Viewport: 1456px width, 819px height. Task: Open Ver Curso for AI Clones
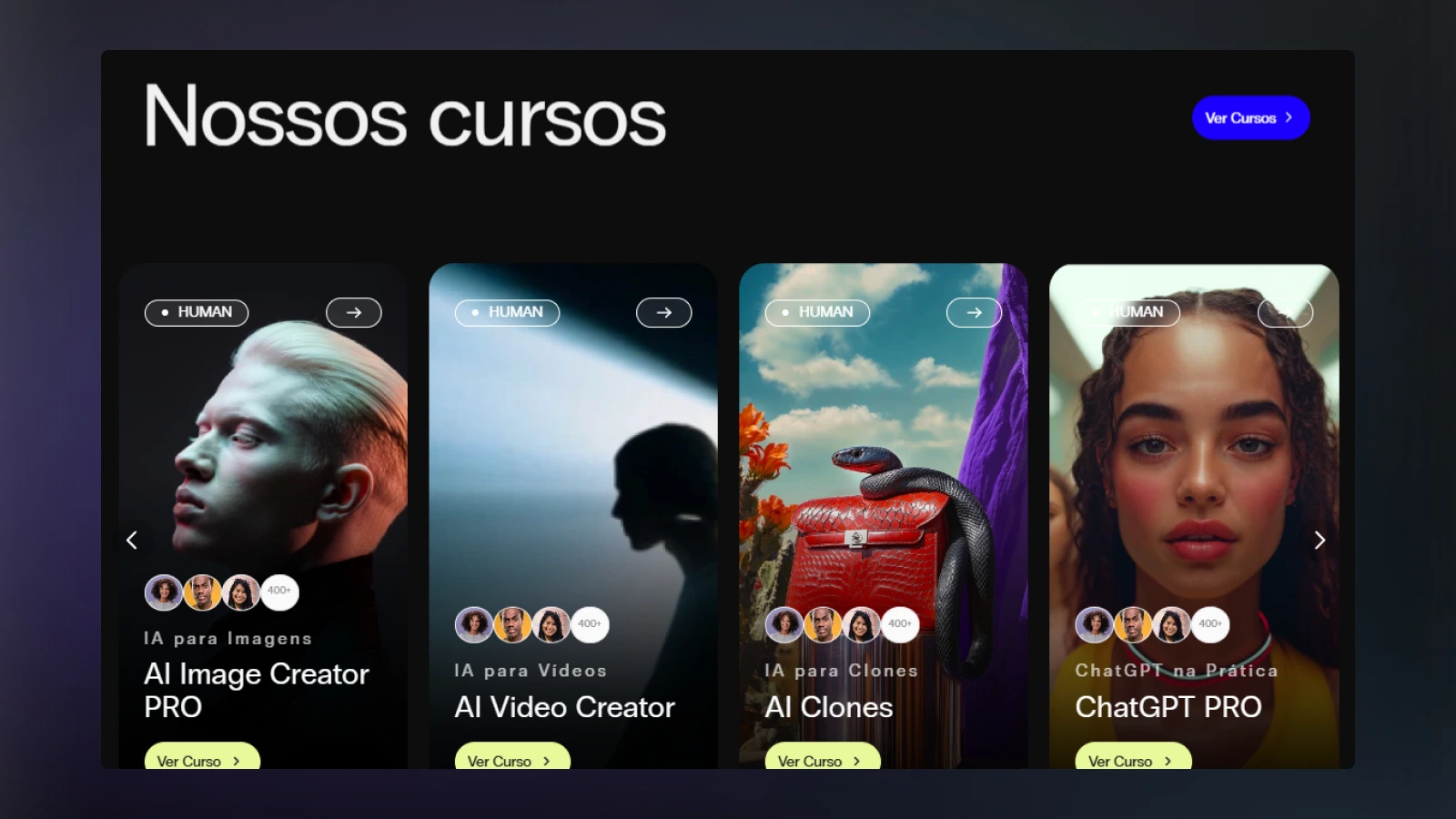coord(823,759)
